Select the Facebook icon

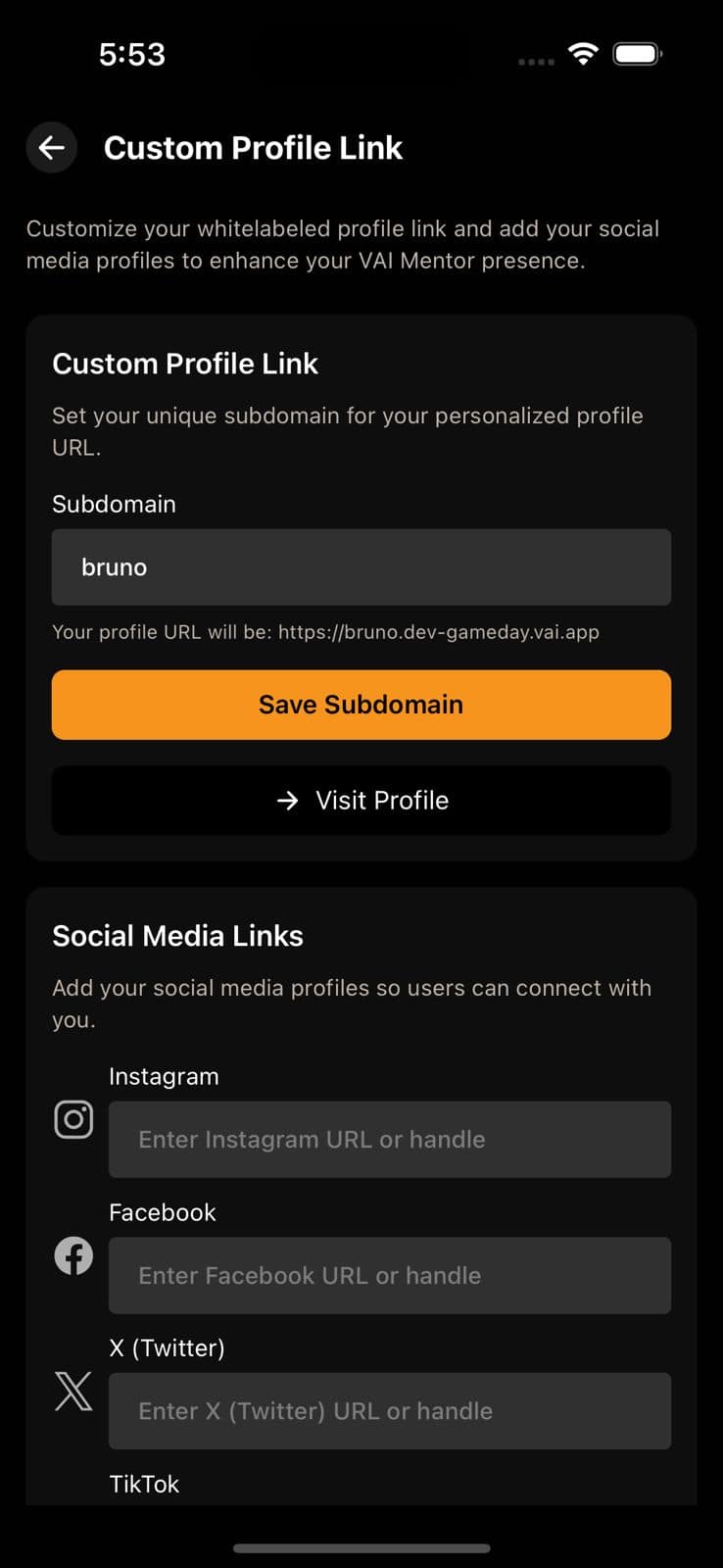point(71,1255)
